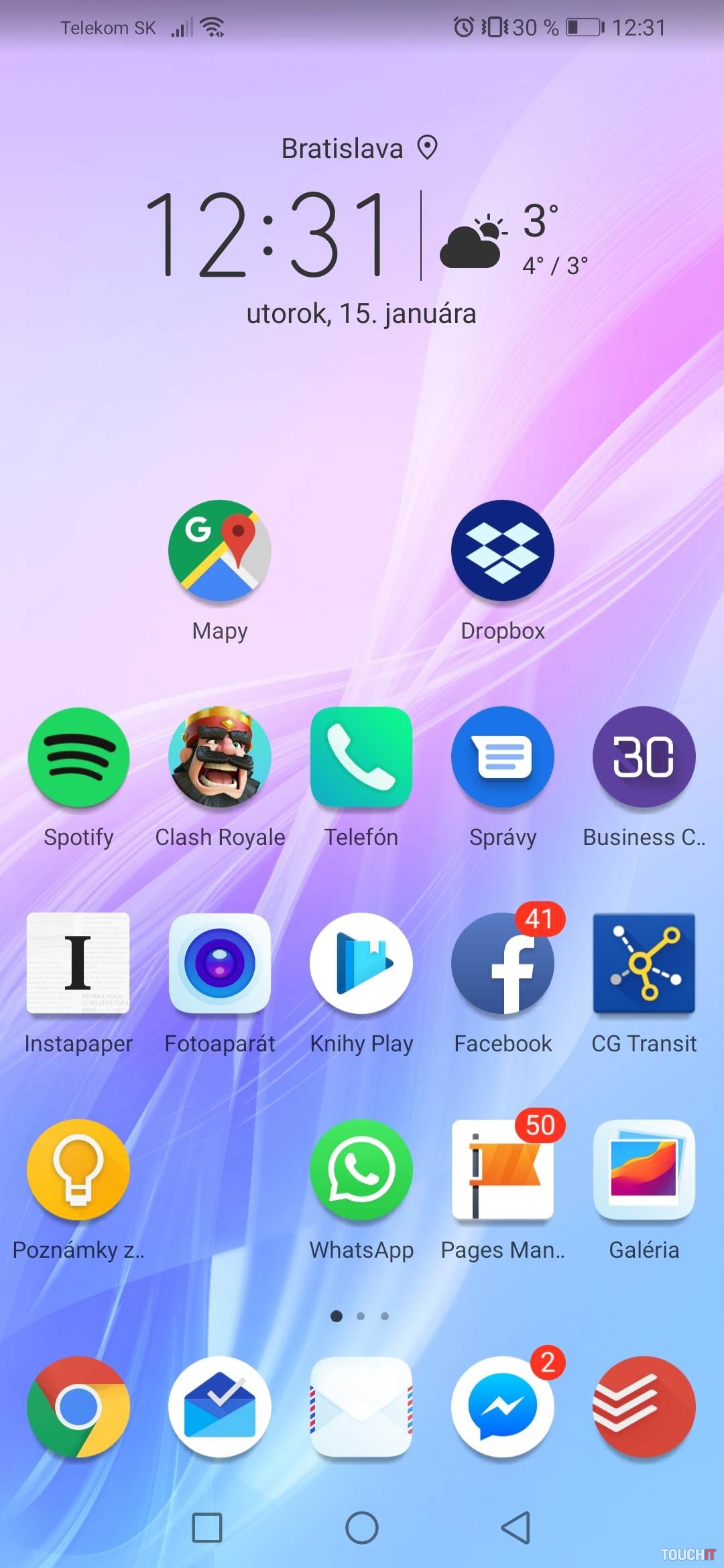Launch the Business Calendar app
This screenshot has width=724, height=1568.
click(x=644, y=757)
